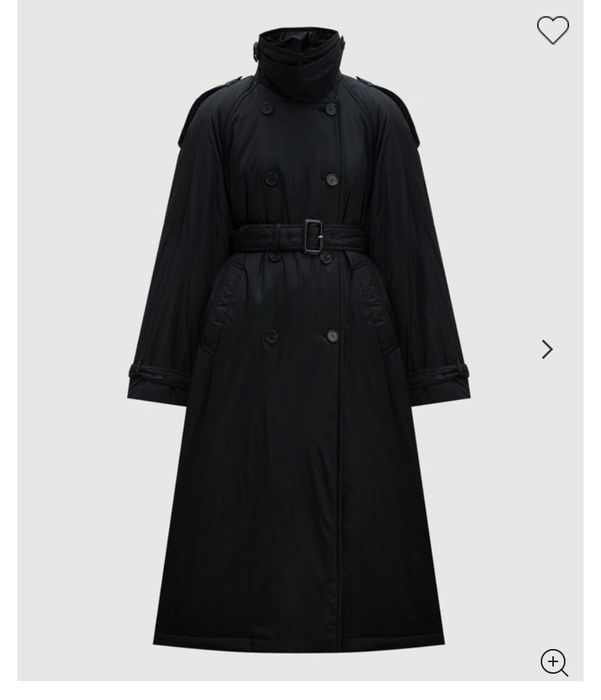Add the black trench coat to favorites
601x700 pixels.
coord(552,30)
